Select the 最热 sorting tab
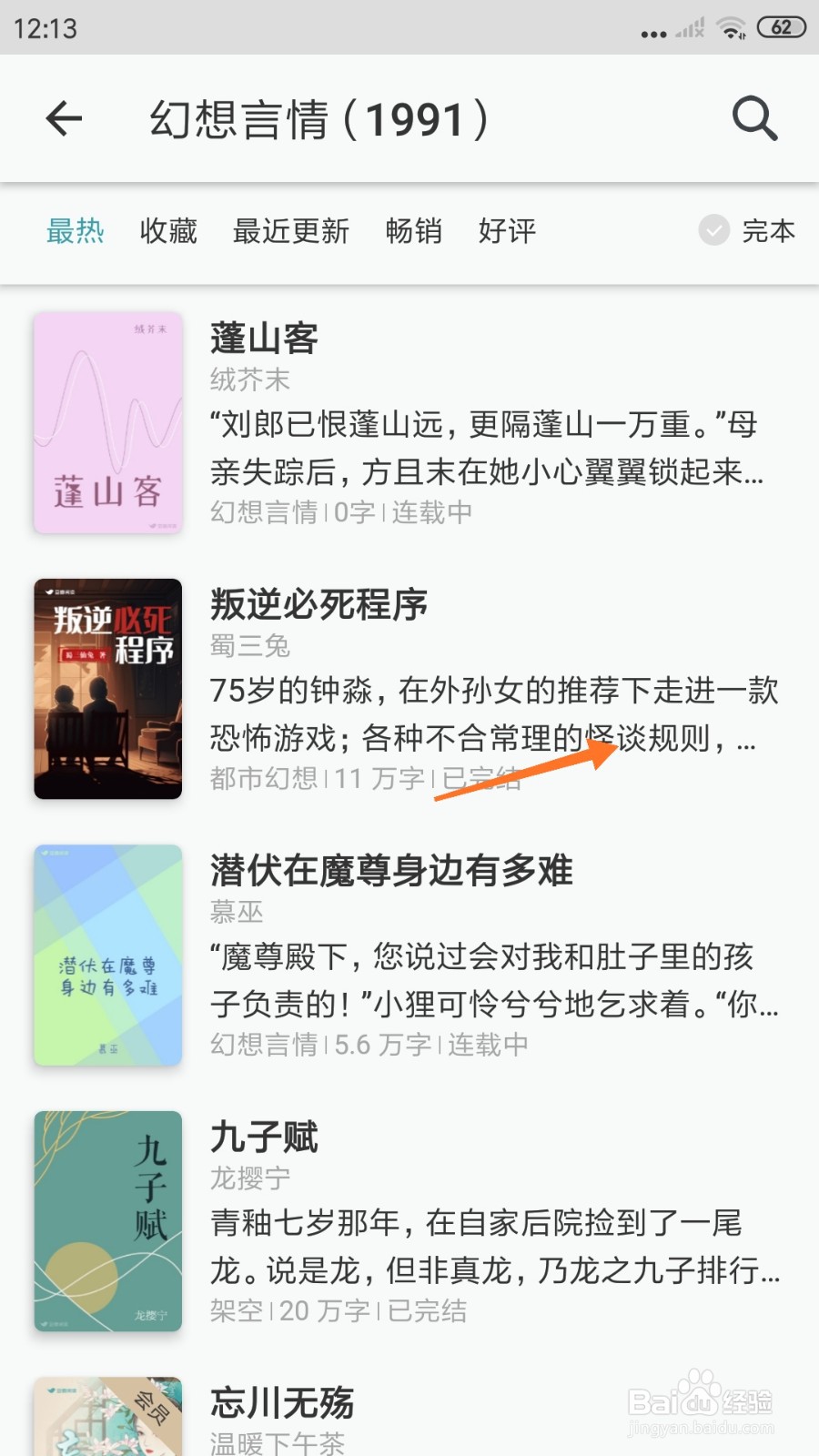This screenshot has width=819, height=1456. point(76,231)
